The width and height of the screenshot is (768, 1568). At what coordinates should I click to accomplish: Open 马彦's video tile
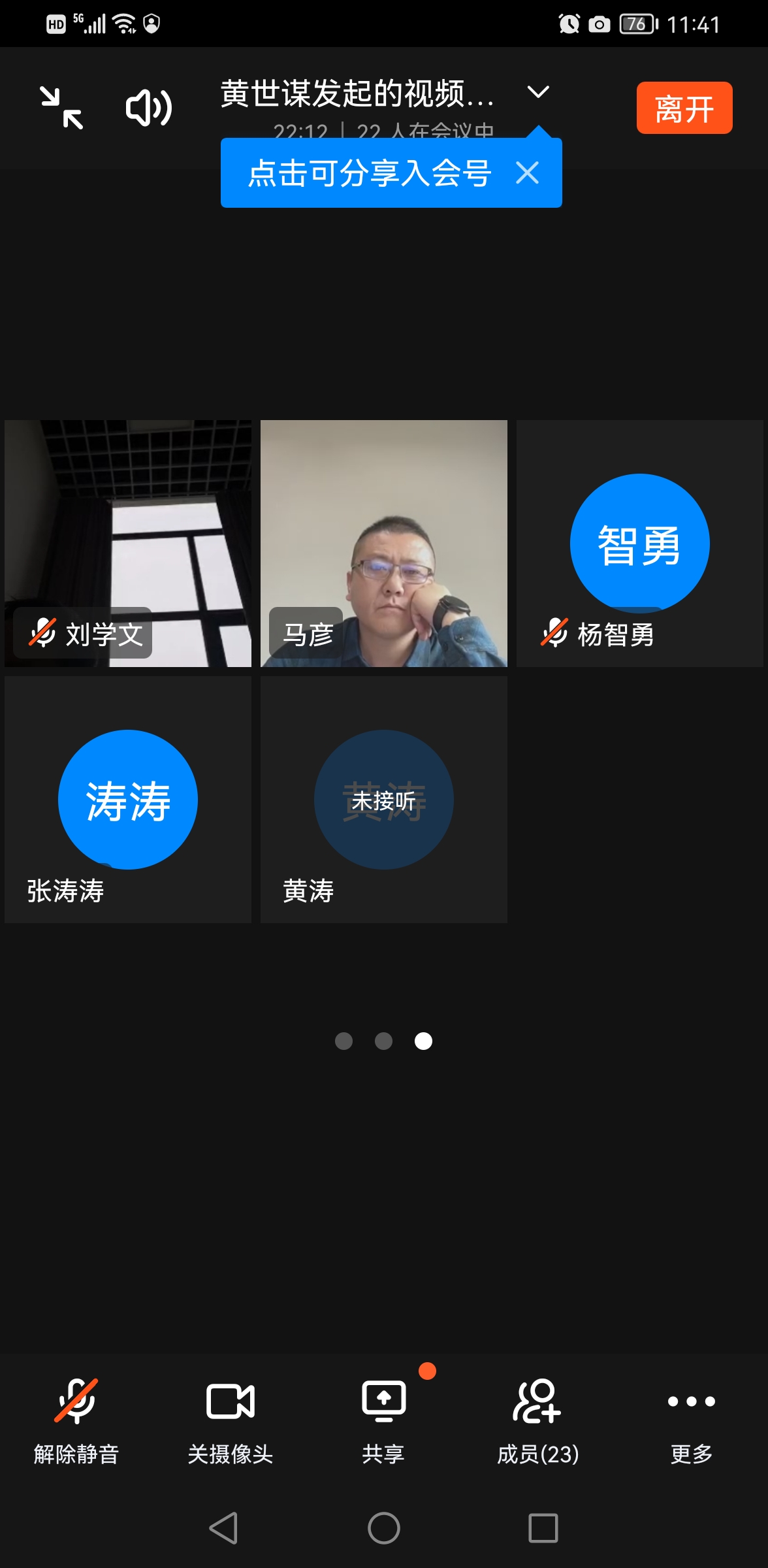(384, 543)
